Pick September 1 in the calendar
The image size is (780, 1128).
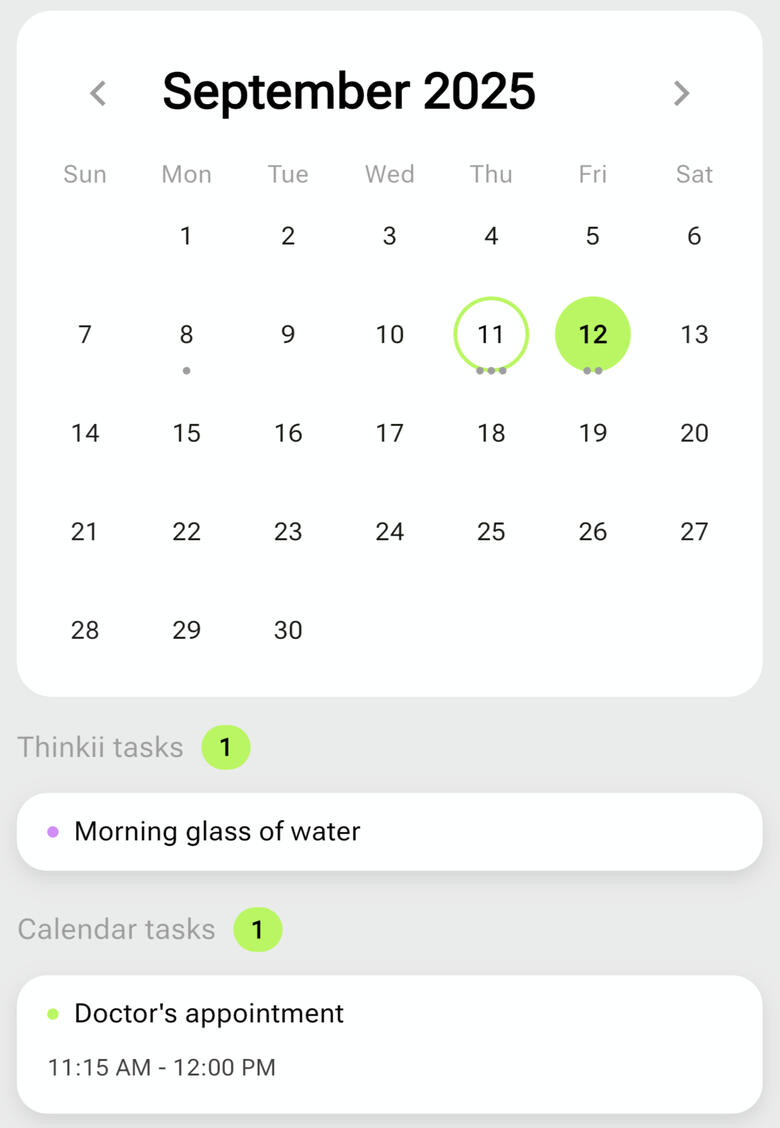point(186,236)
